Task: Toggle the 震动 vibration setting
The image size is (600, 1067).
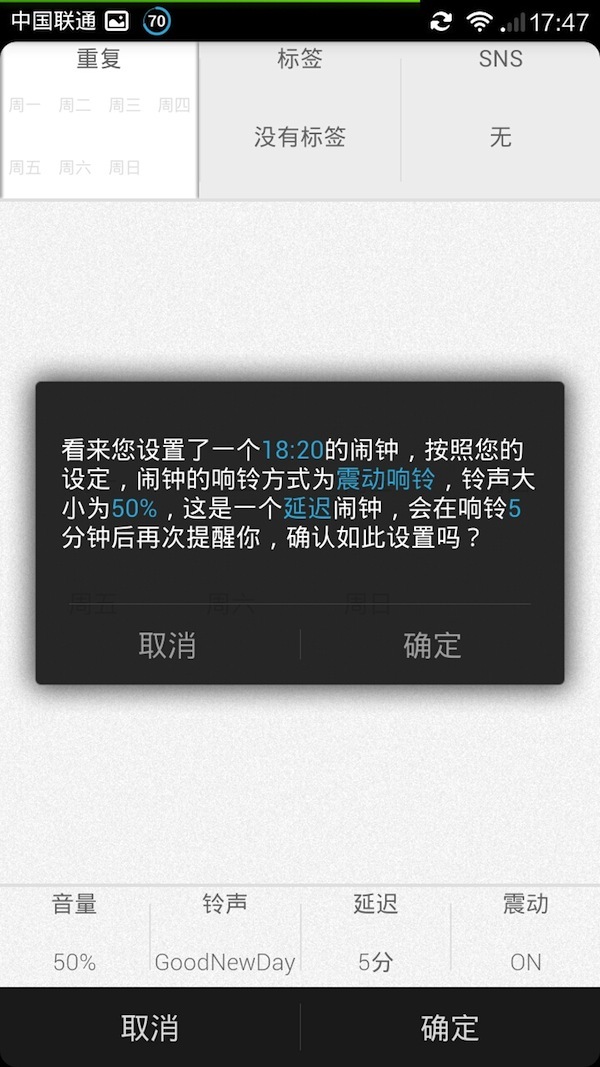Action: point(525,935)
